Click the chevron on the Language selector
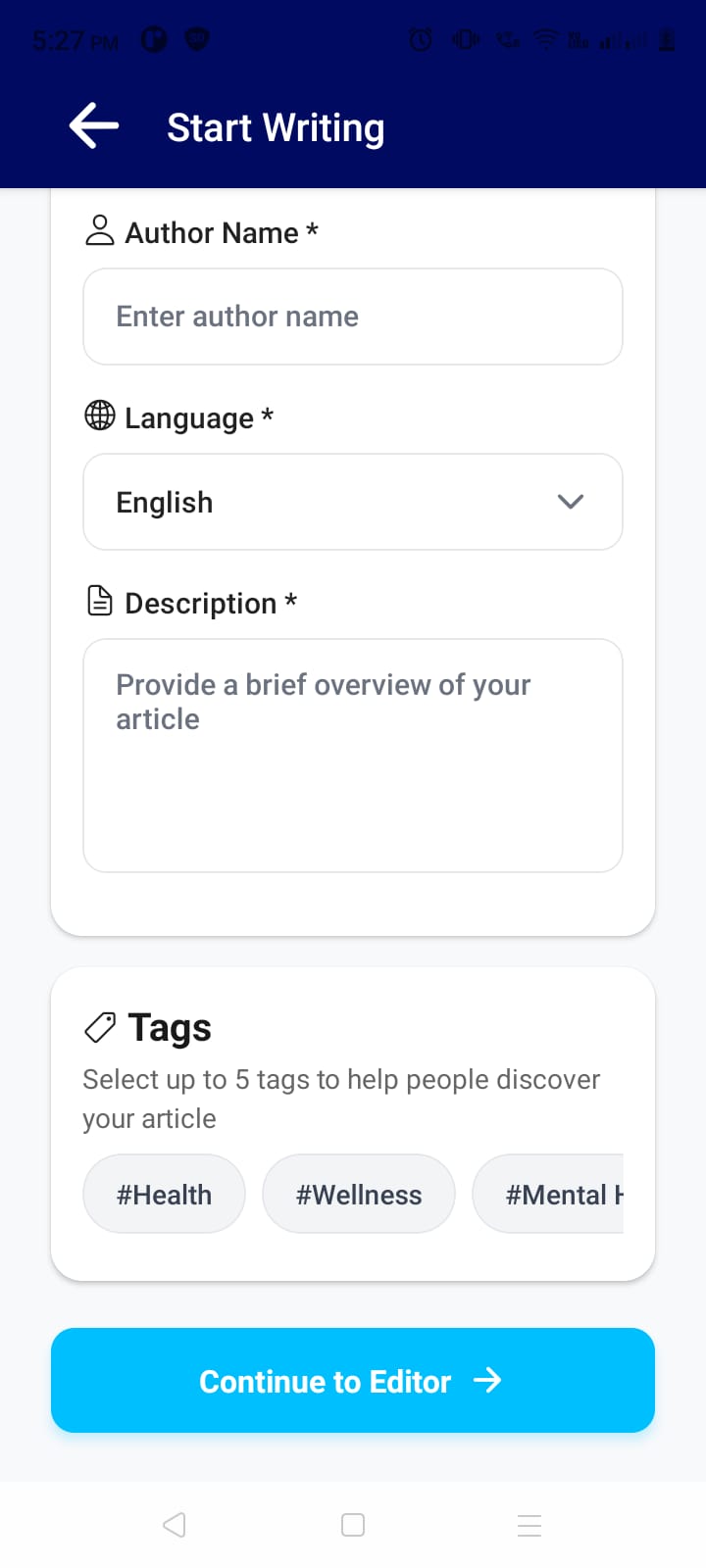 [x=570, y=502]
